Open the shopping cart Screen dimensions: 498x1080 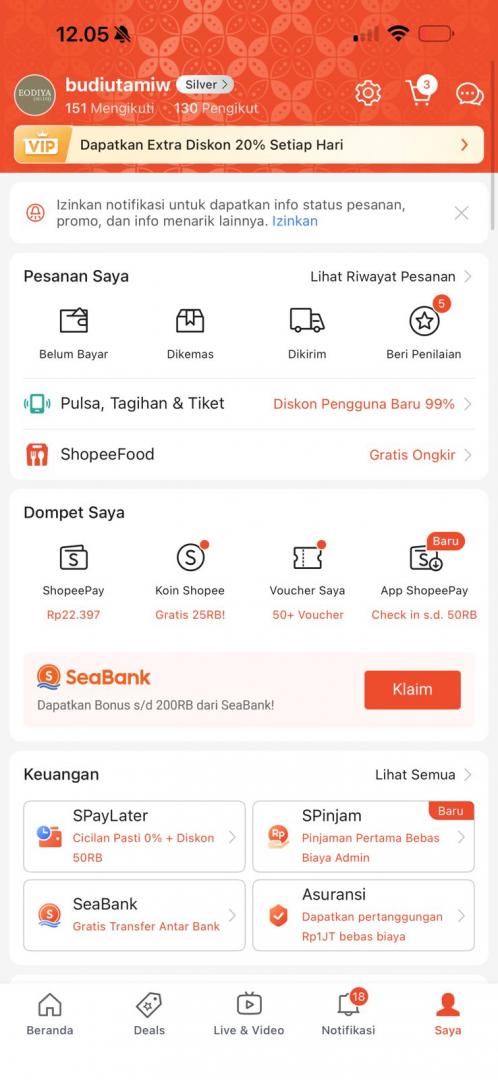click(x=420, y=92)
